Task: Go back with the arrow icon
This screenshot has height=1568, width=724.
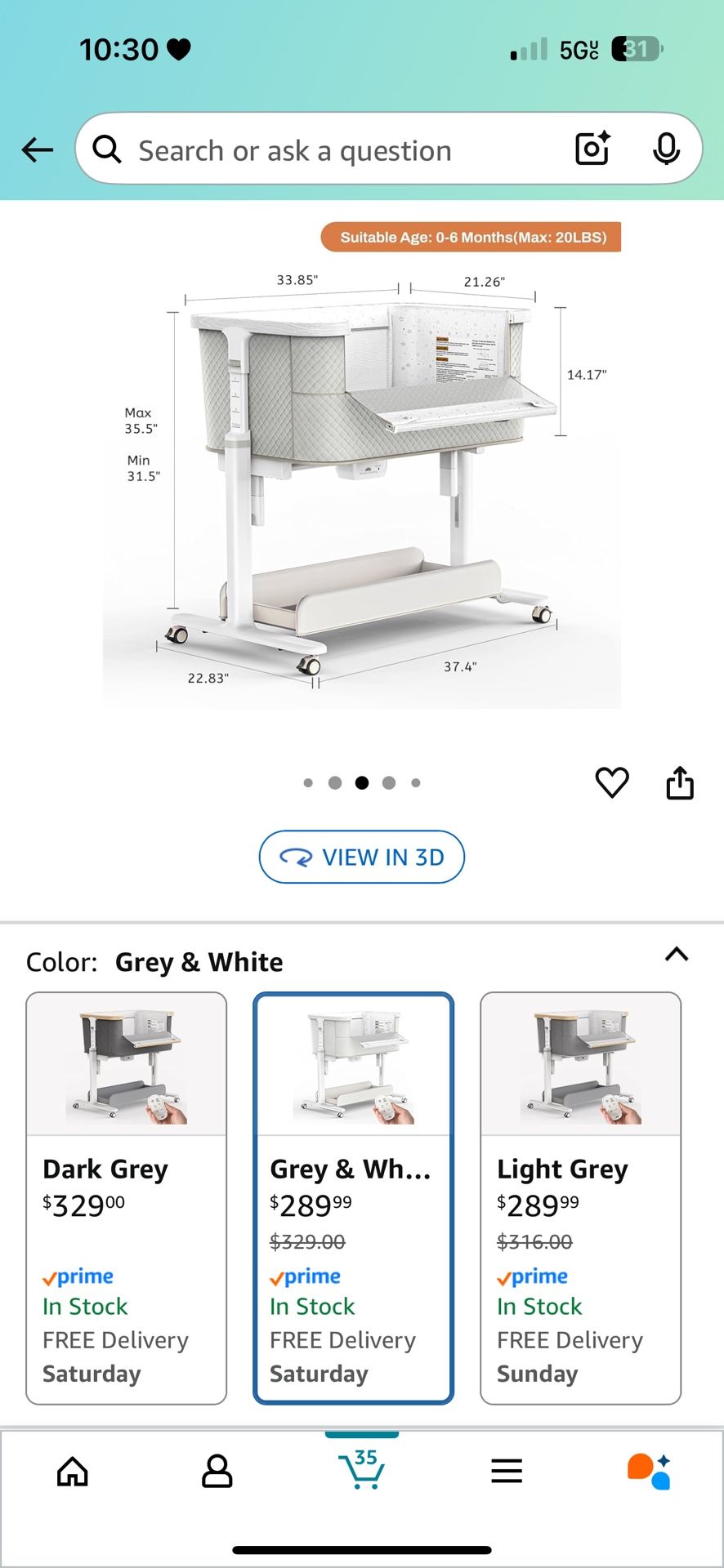Action: pyautogui.click(x=38, y=150)
